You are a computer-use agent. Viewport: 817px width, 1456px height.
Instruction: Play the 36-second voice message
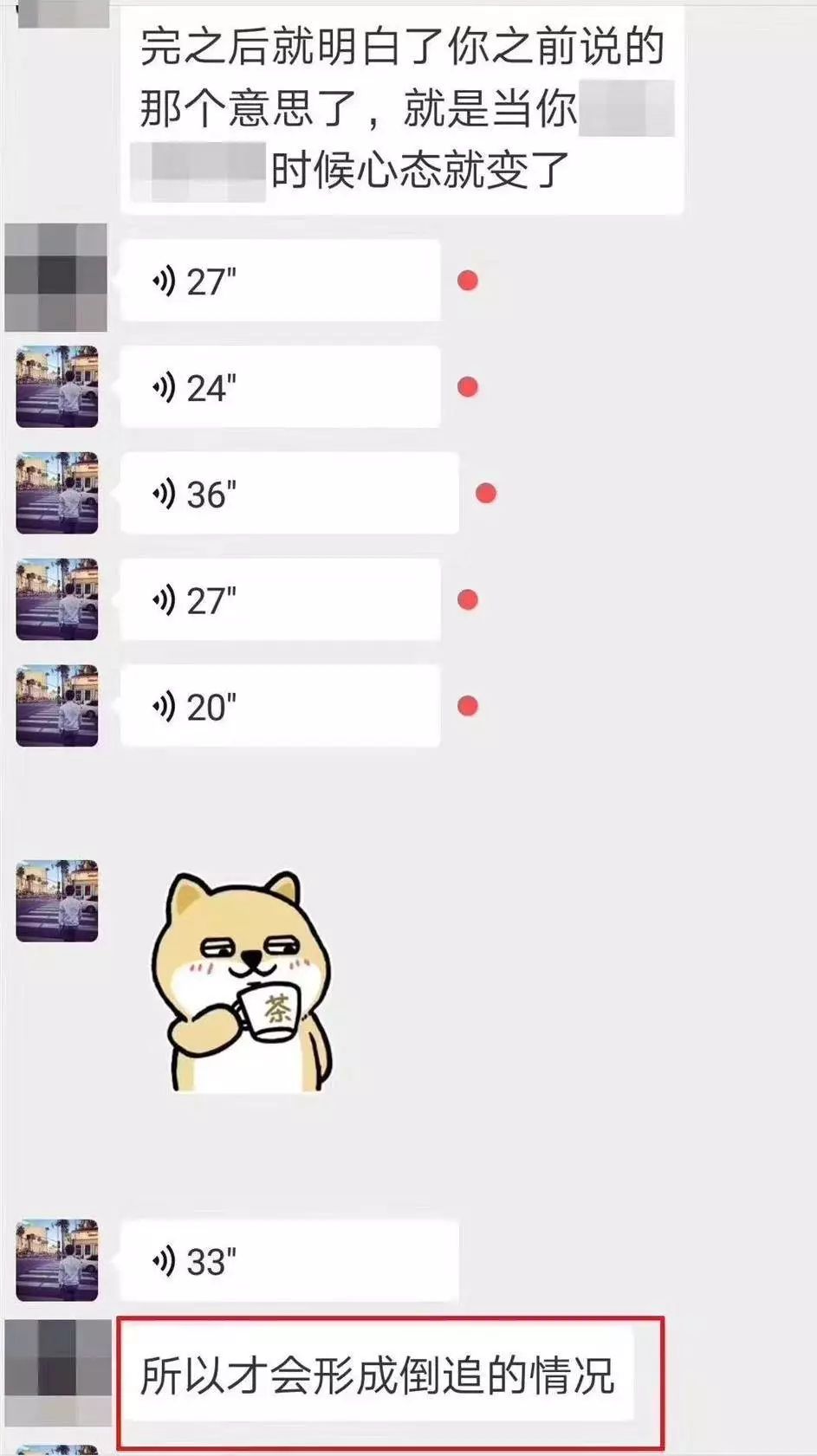[289, 494]
